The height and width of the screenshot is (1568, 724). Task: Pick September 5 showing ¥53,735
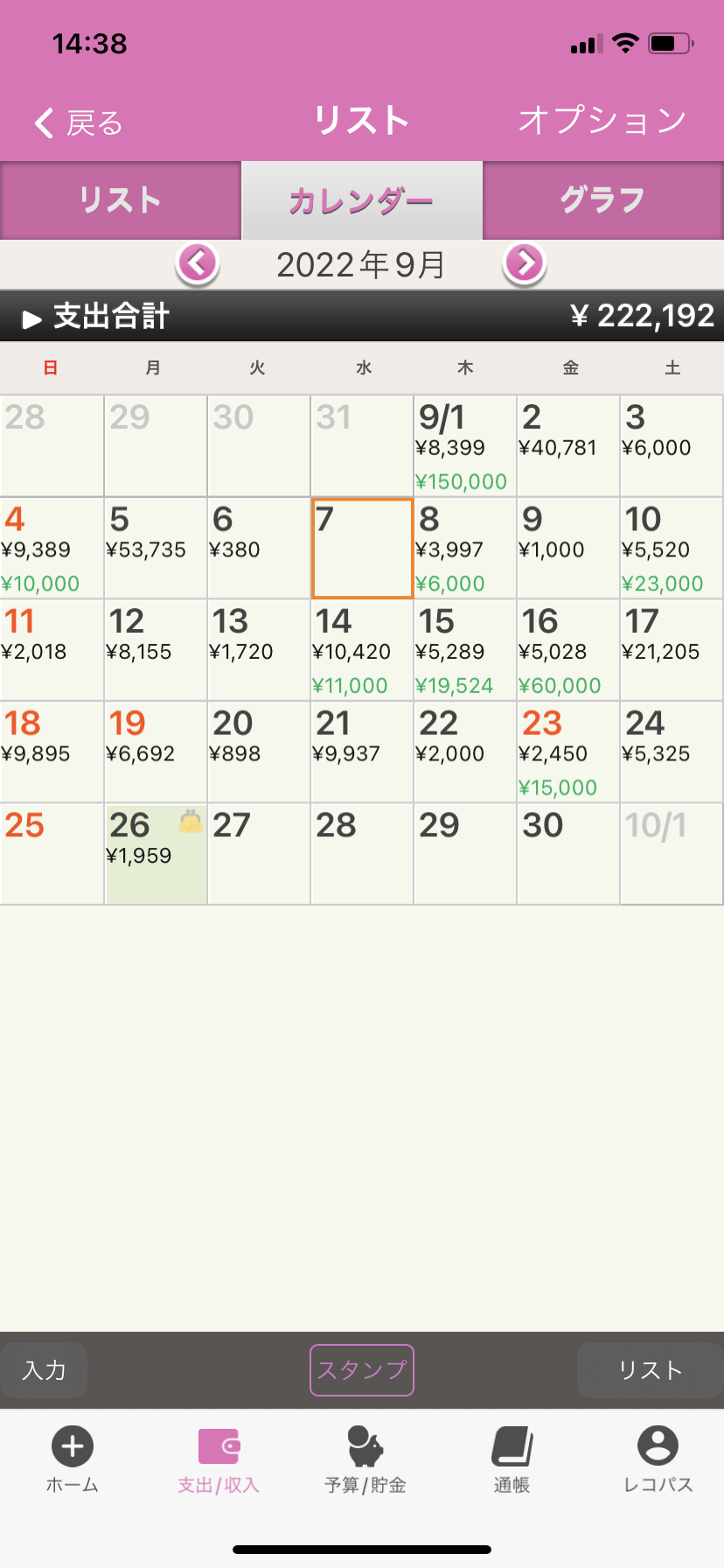tap(156, 549)
